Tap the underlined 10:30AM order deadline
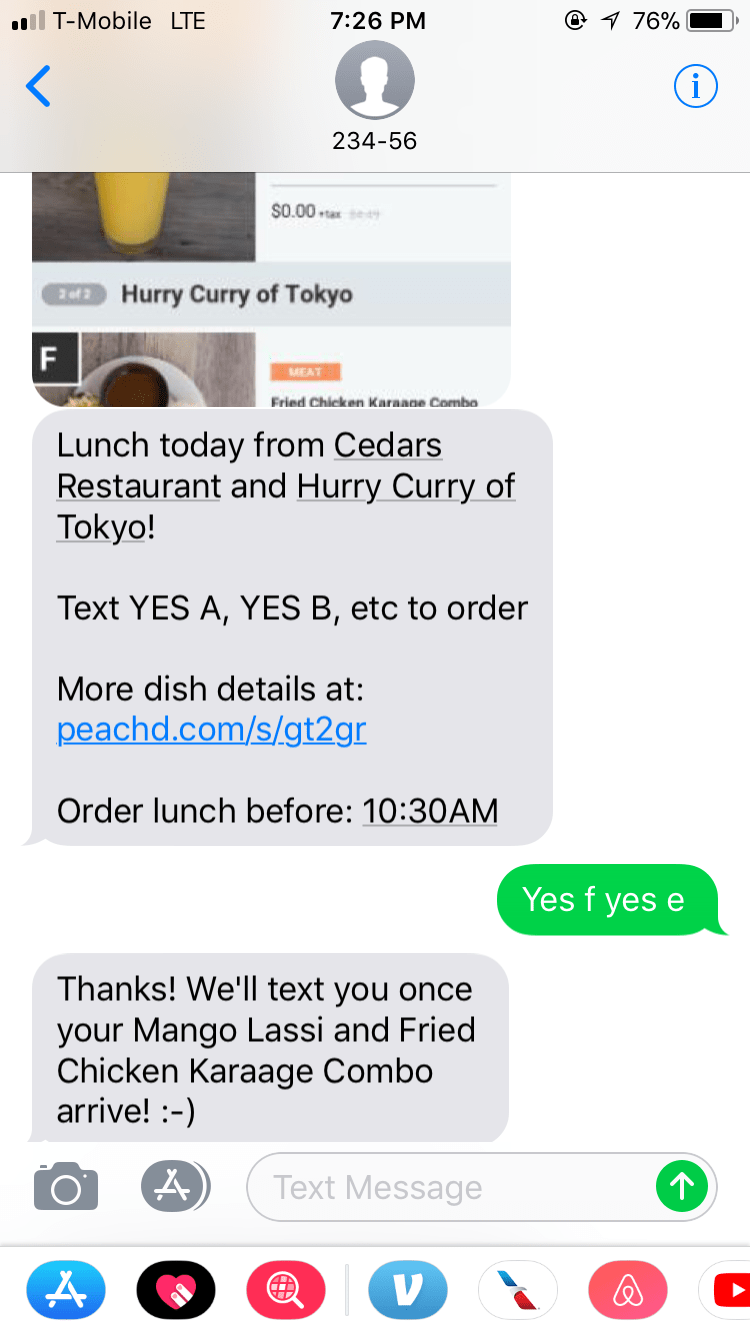The image size is (750, 1334). [430, 811]
